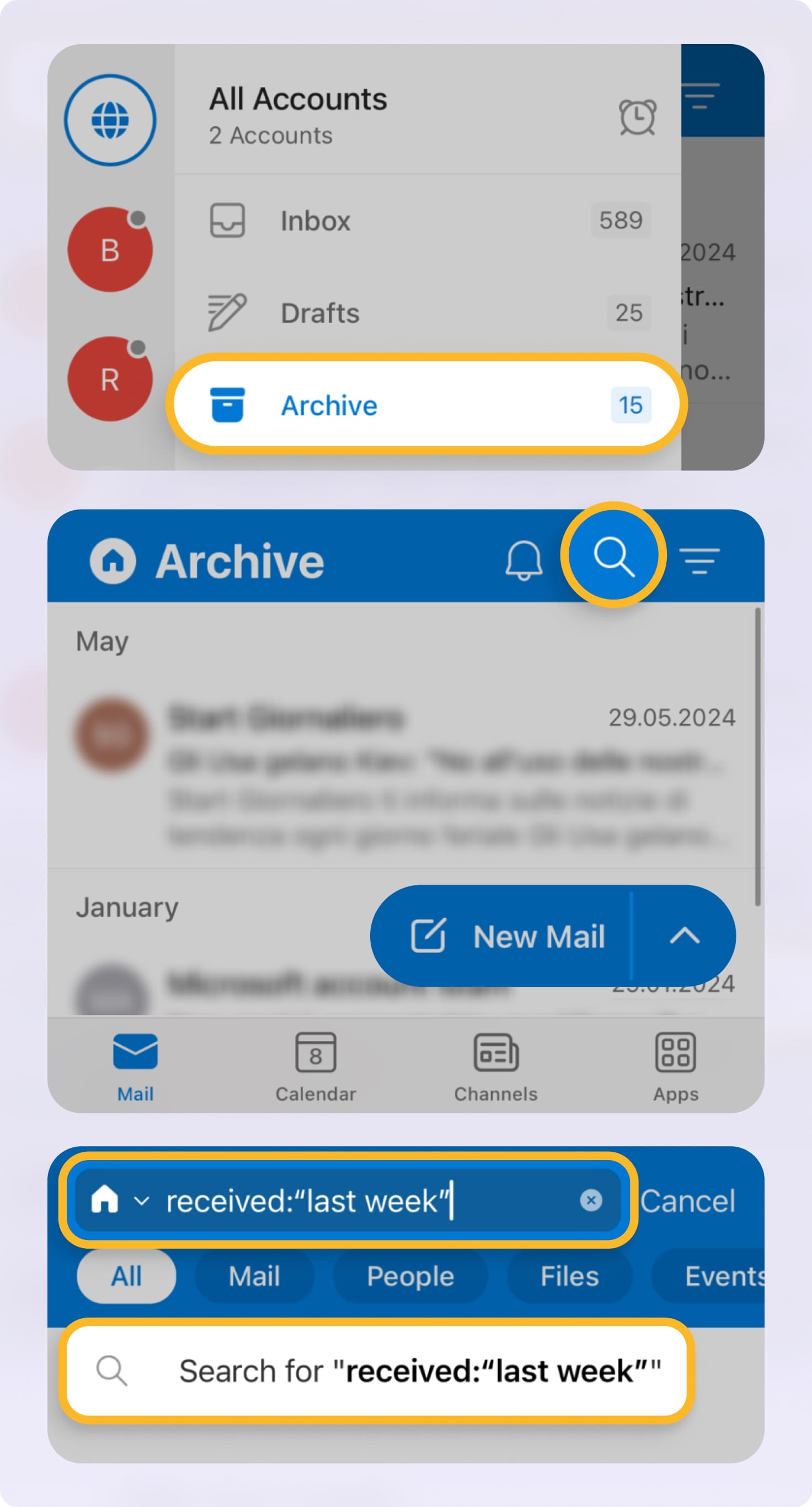The width and height of the screenshot is (812, 1507).
Task: Open Channels from the bottom navigation
Action: click(495, 1065)
